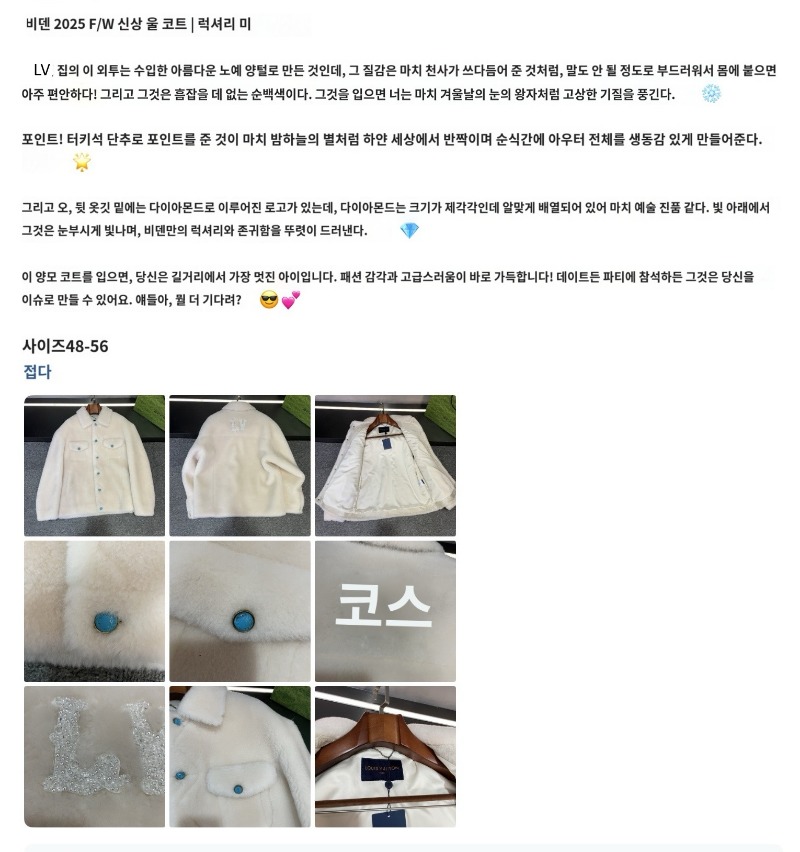Collapse the post text with 접다
This screenshot has width=800, height=852.
pos(37,372)
